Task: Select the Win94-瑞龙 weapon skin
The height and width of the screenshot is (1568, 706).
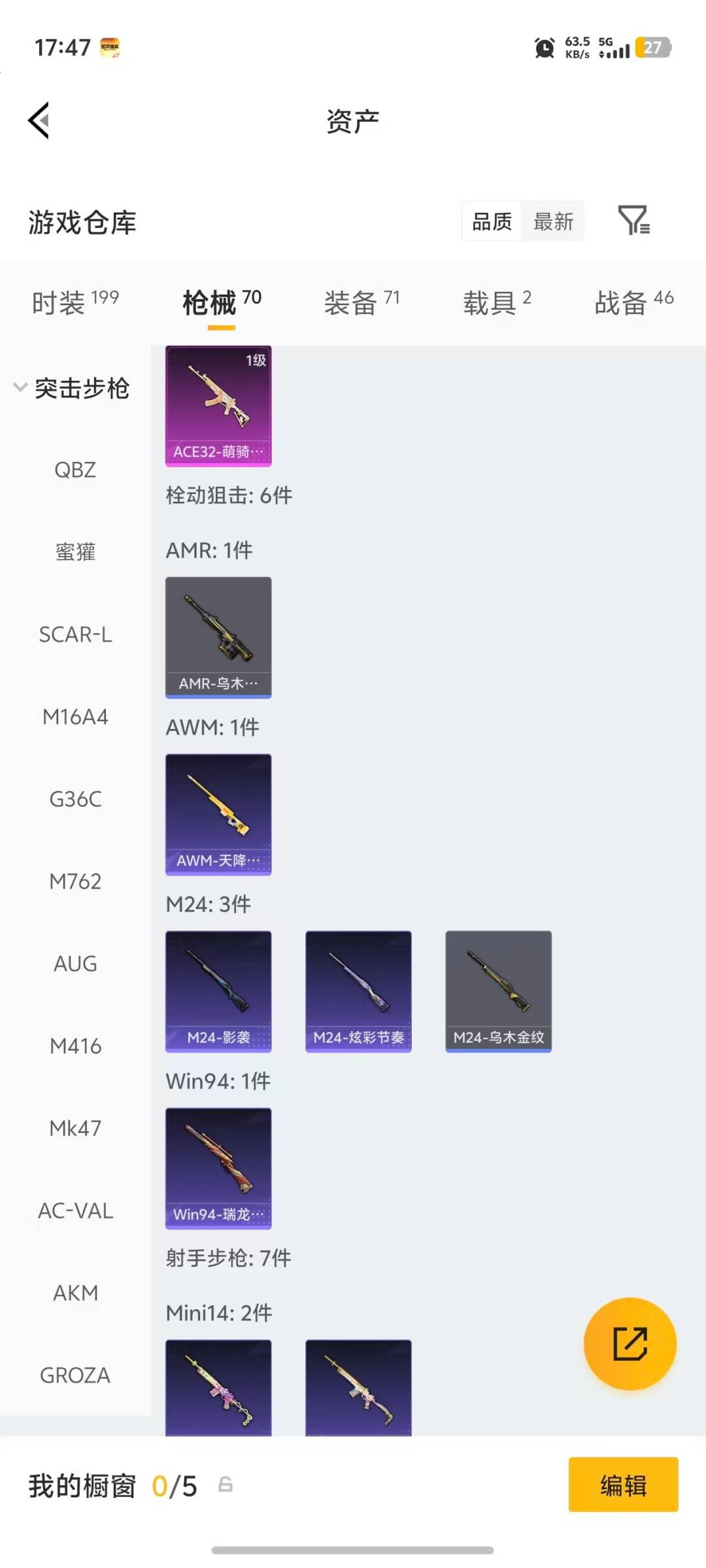Action: click(218, 1169)
